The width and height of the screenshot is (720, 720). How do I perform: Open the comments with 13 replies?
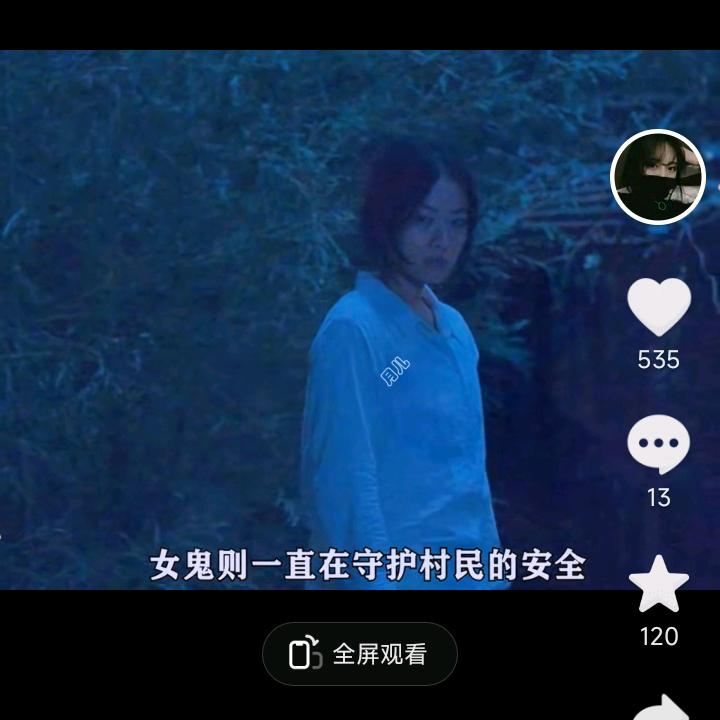coord(658,444)
